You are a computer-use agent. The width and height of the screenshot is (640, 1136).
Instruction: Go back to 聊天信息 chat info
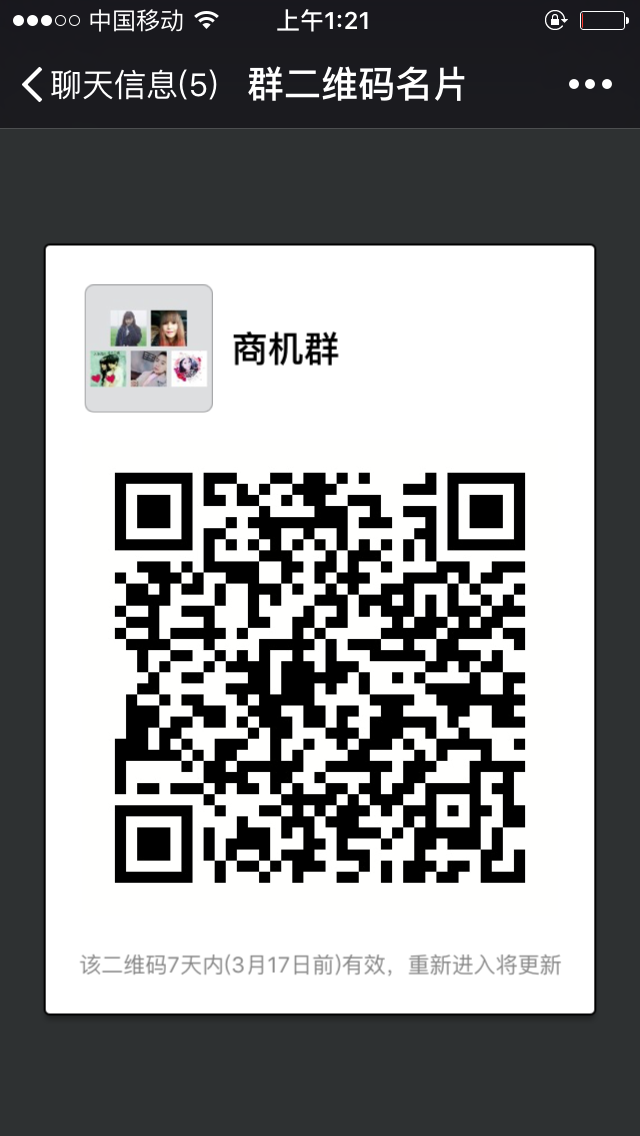(x=118, y=85)
